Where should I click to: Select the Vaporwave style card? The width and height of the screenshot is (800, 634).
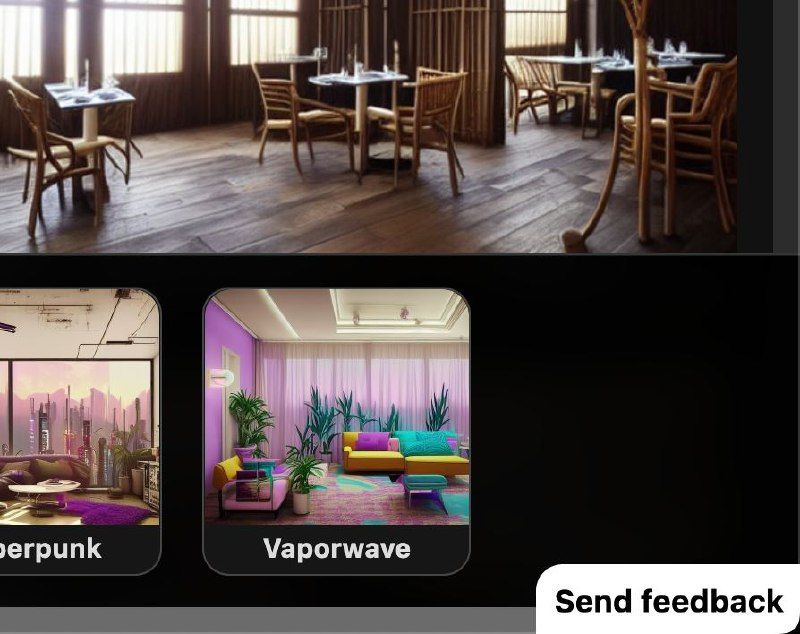click(336, 430)
